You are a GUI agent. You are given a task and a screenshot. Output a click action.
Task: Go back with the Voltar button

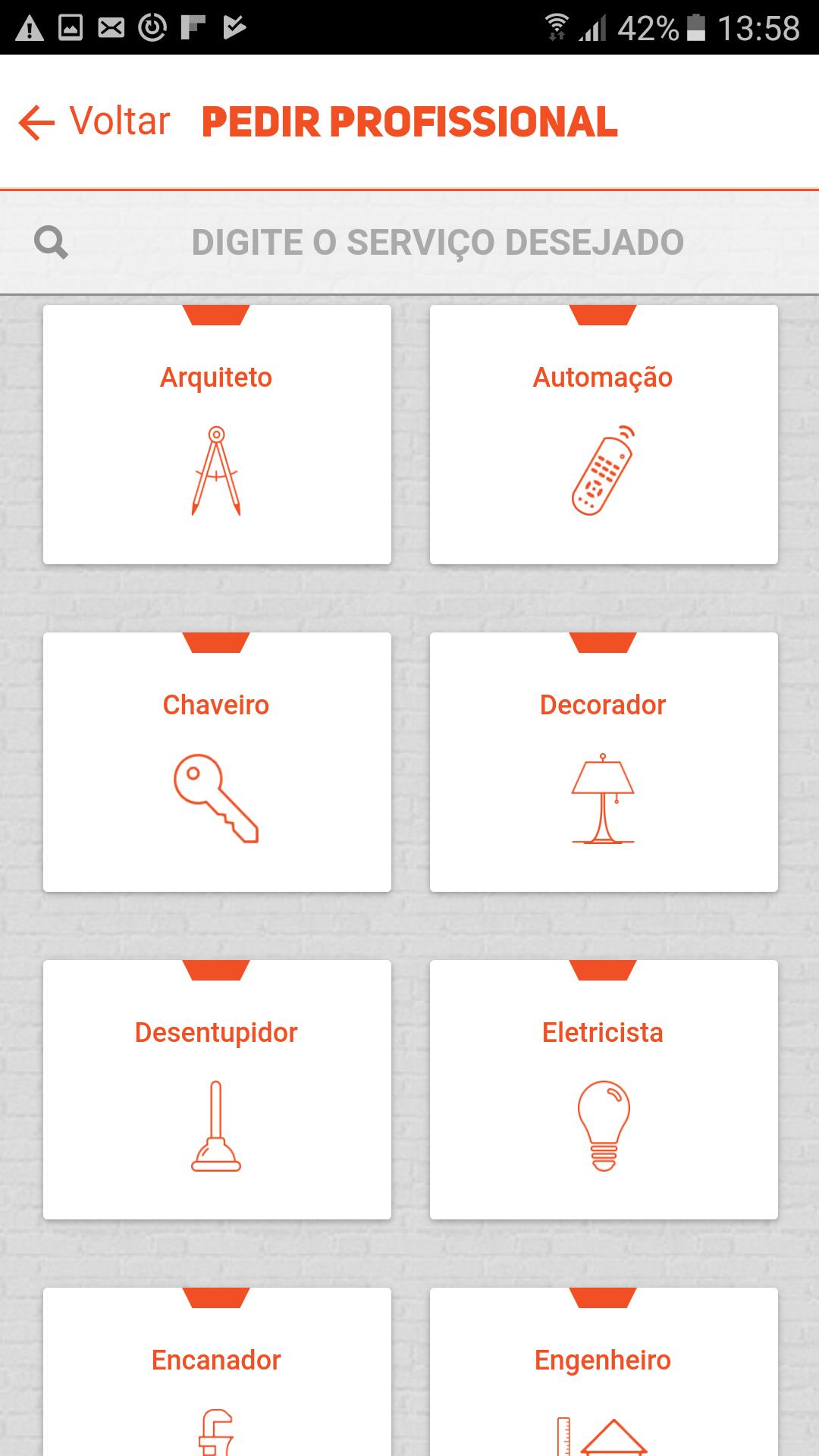pyautogui.click(x=95, y=121)
